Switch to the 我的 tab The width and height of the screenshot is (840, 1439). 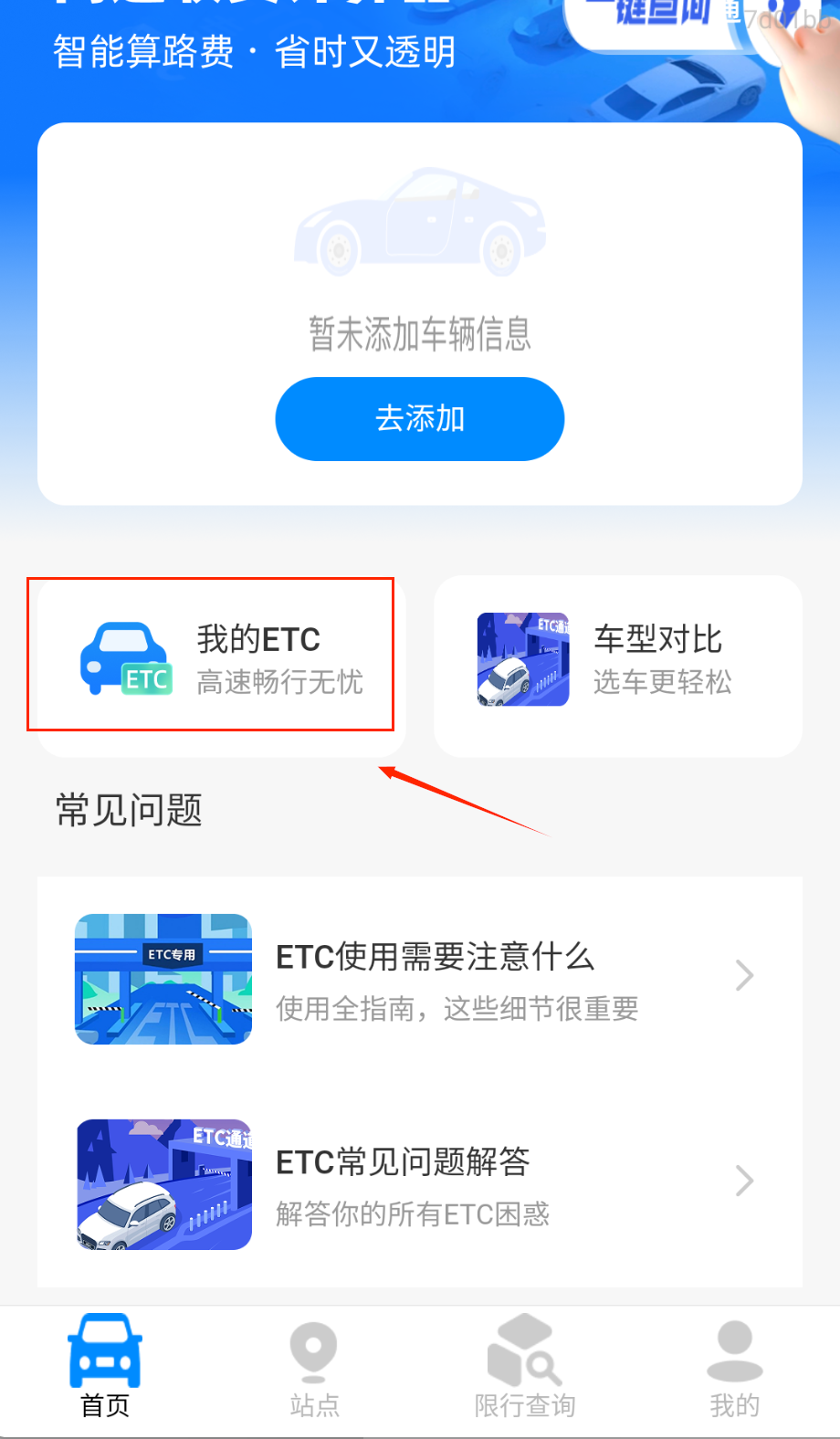[x=734, y=1367]
